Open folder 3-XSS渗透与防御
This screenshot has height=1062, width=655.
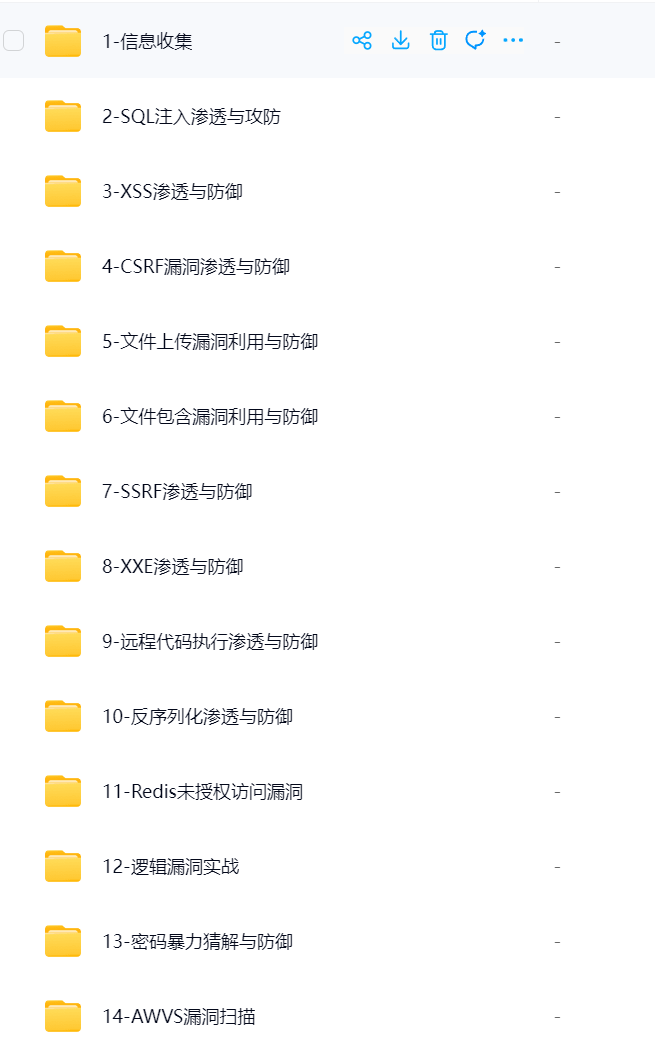(x=172, y=192)
